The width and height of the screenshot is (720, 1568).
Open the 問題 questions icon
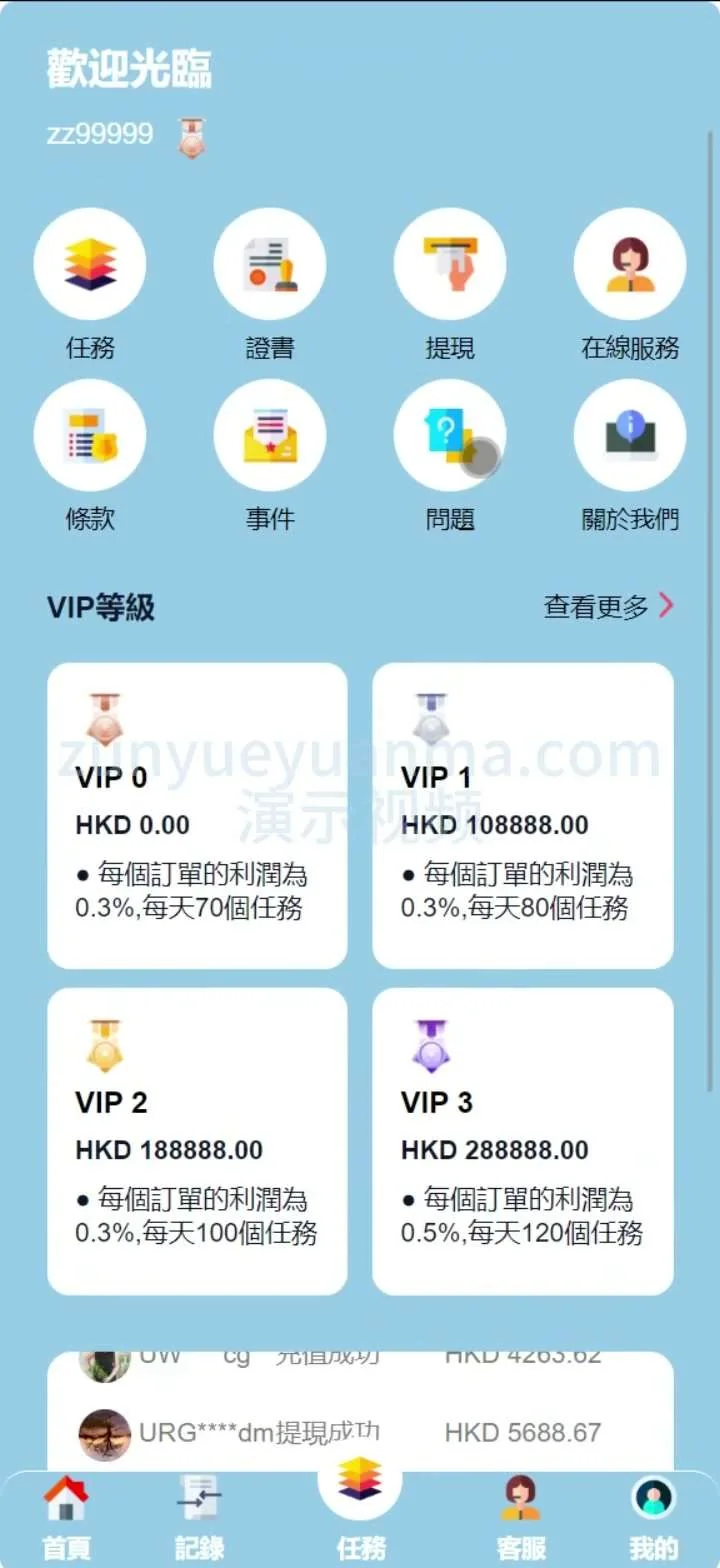tap(450, 436)
